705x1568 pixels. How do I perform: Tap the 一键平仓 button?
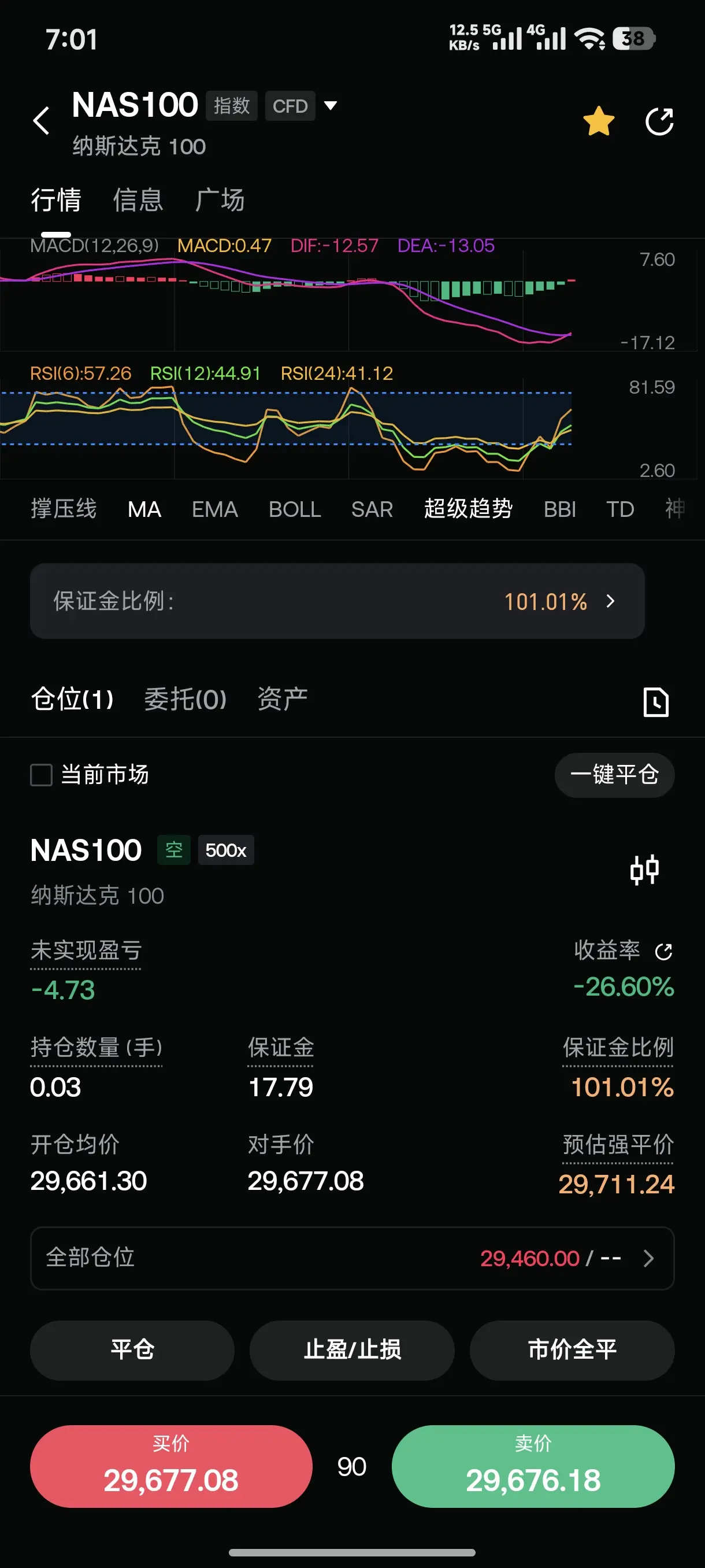click(614, 775)
